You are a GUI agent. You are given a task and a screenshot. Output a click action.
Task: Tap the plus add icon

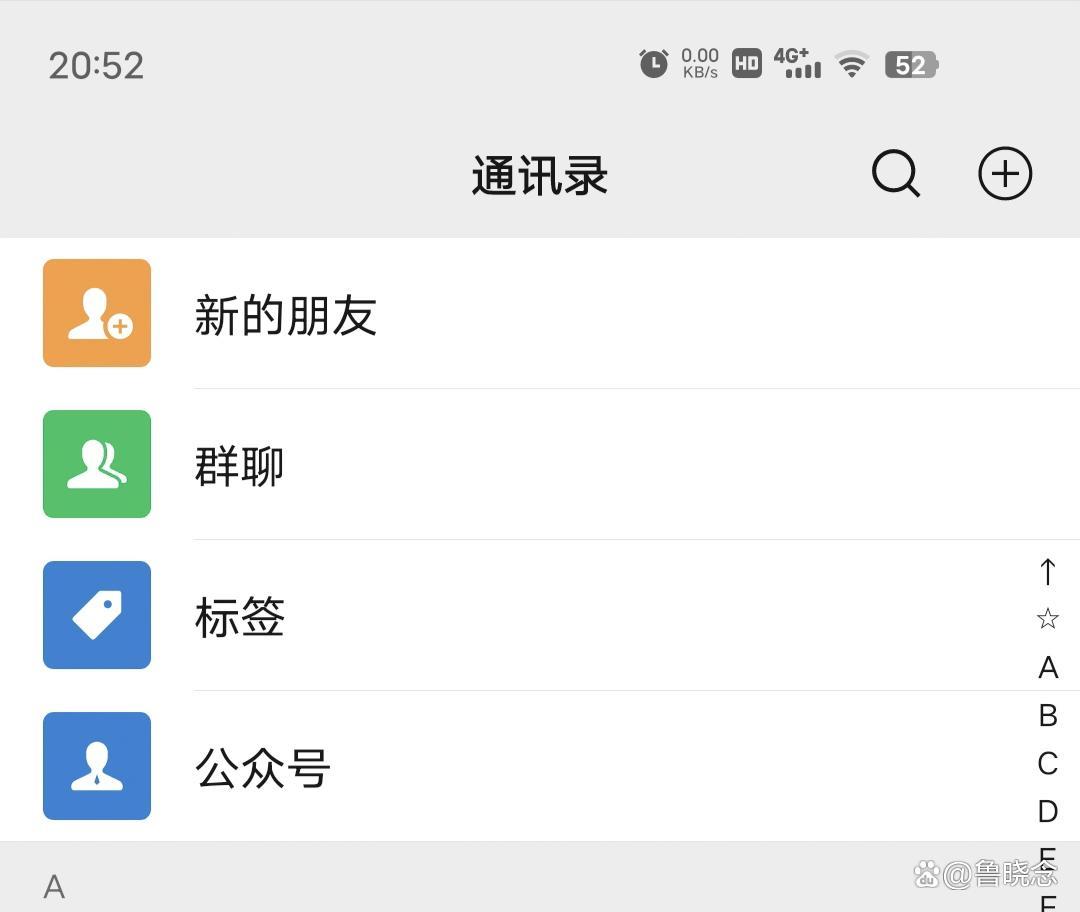1004,174
